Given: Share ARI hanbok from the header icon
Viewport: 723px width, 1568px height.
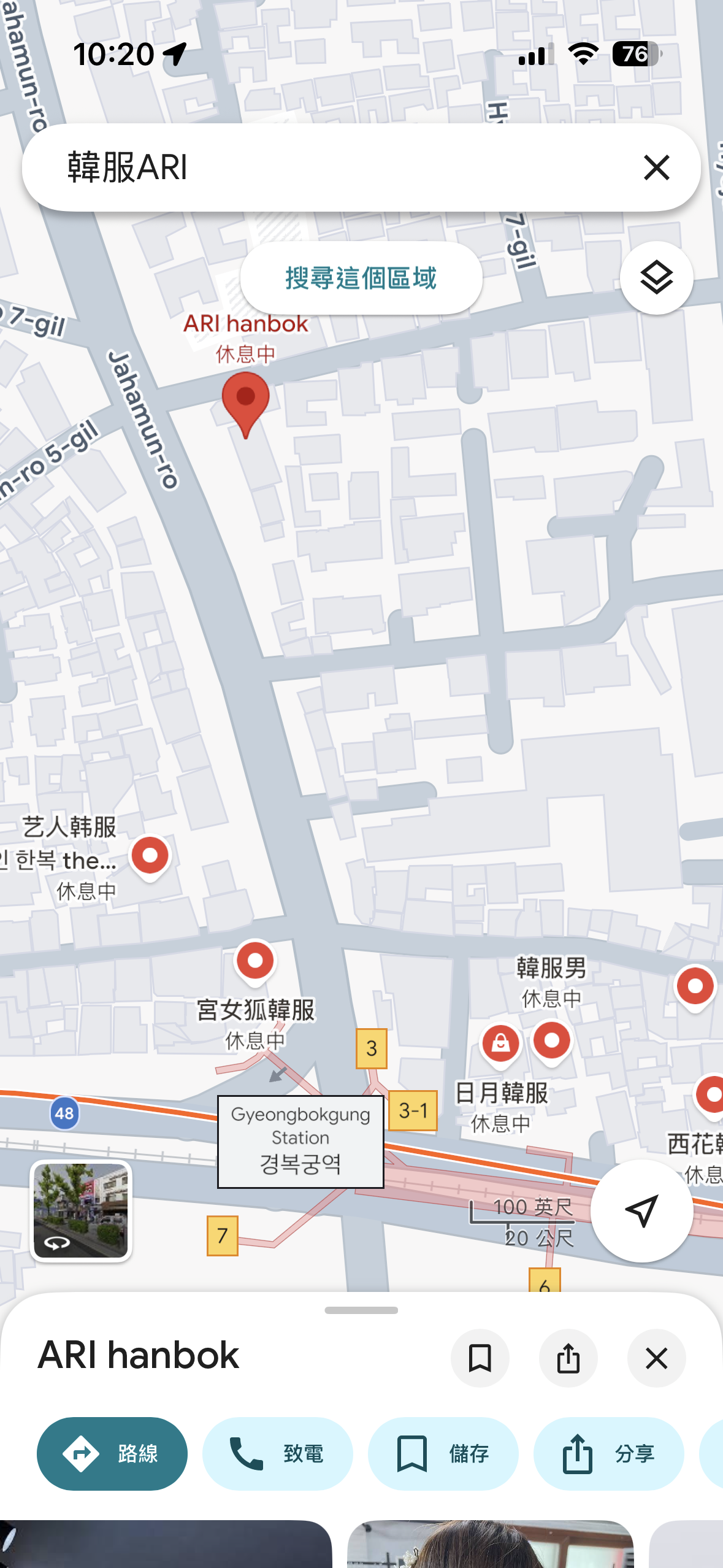Looking at the screenshot, I should click(568, 1358).
